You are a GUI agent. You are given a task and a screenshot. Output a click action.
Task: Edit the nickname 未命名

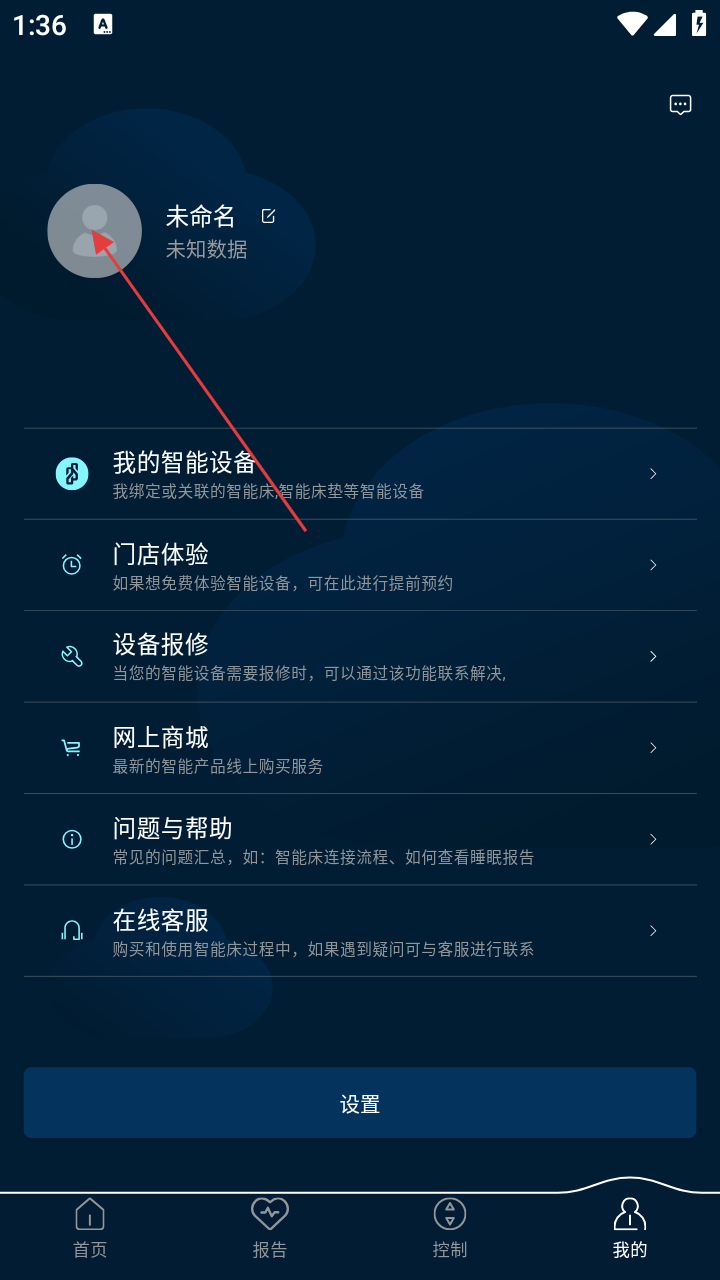point(268,216)
